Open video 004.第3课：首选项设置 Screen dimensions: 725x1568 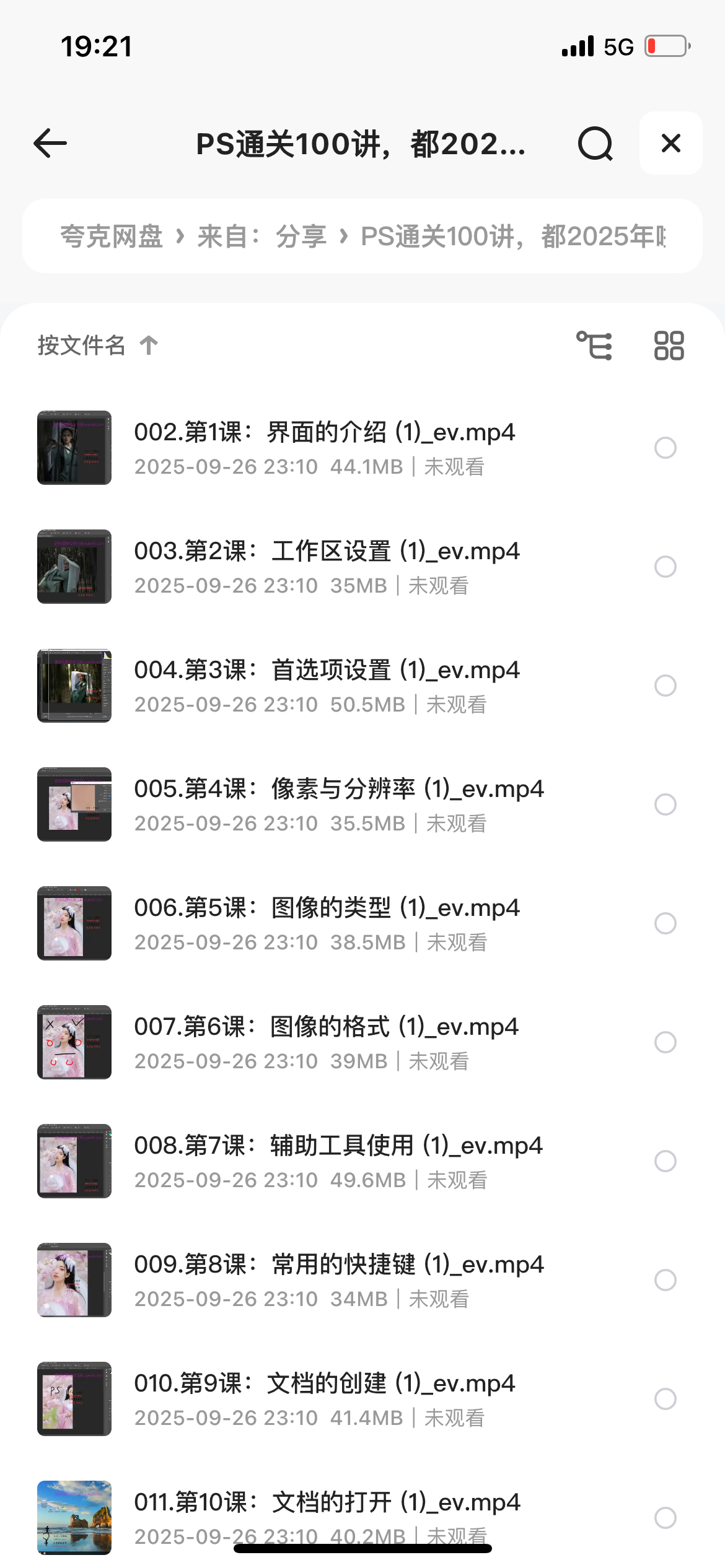(327, 671)
